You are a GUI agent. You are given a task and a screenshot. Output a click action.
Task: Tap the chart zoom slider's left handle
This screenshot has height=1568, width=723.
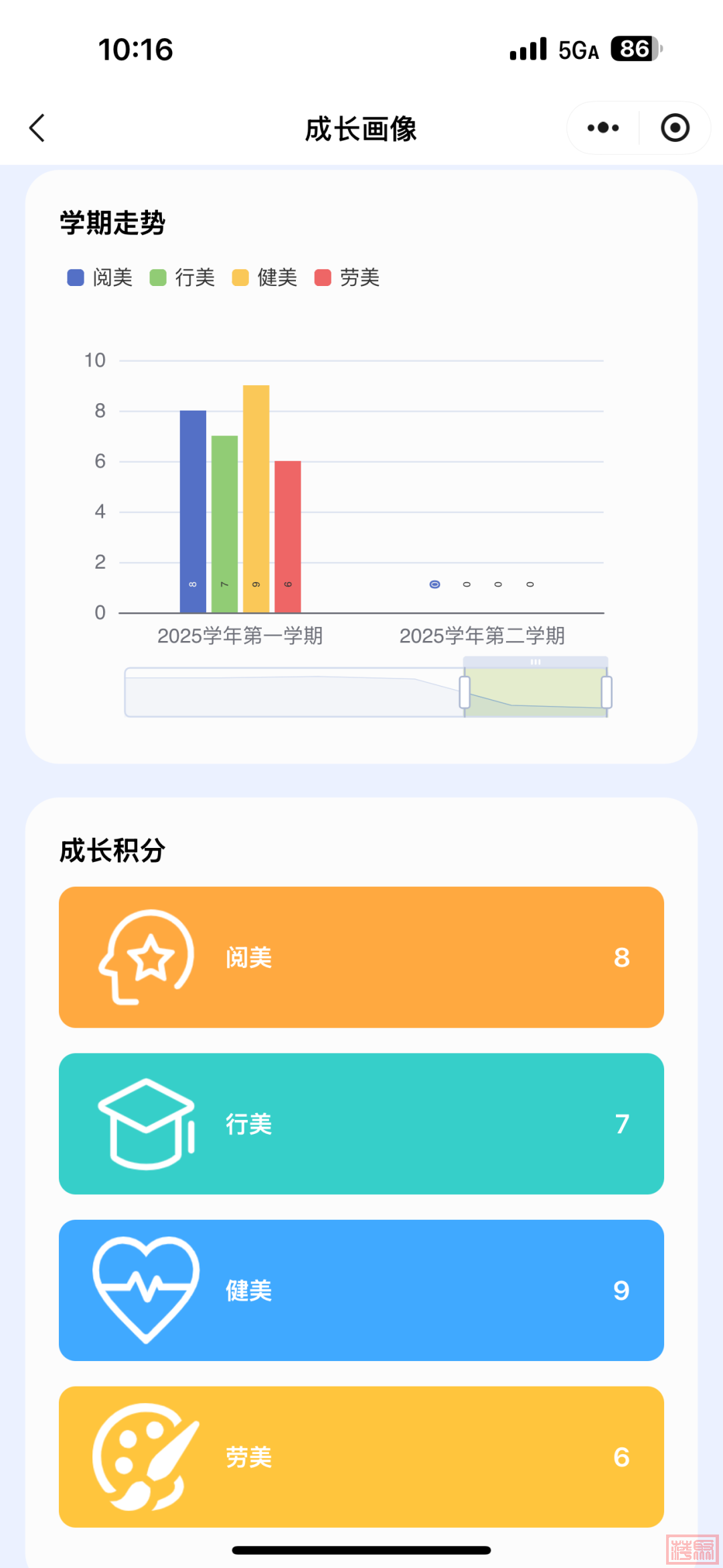tap(465, 692)
